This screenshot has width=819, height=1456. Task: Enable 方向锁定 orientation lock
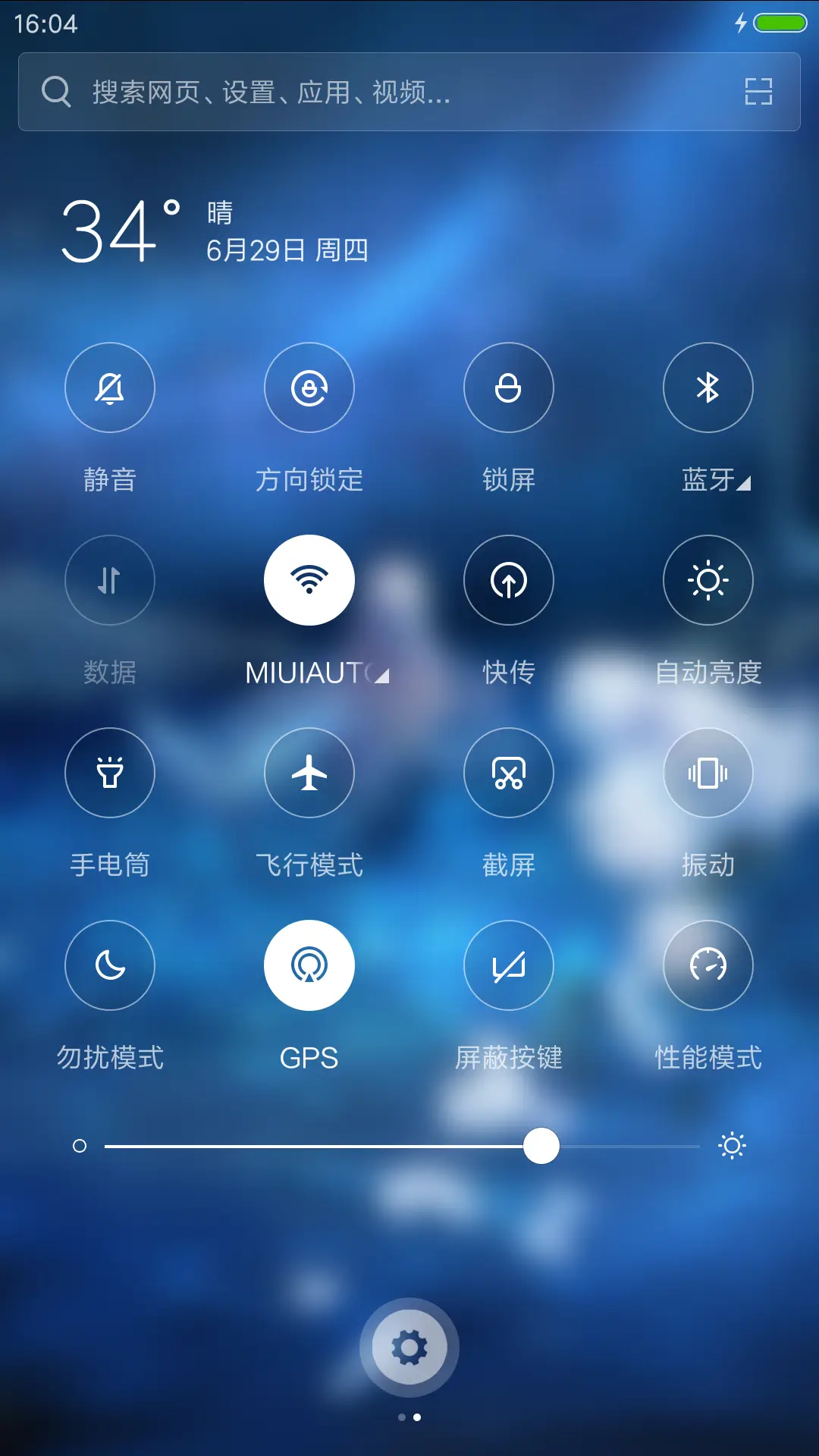pos(309,388)
